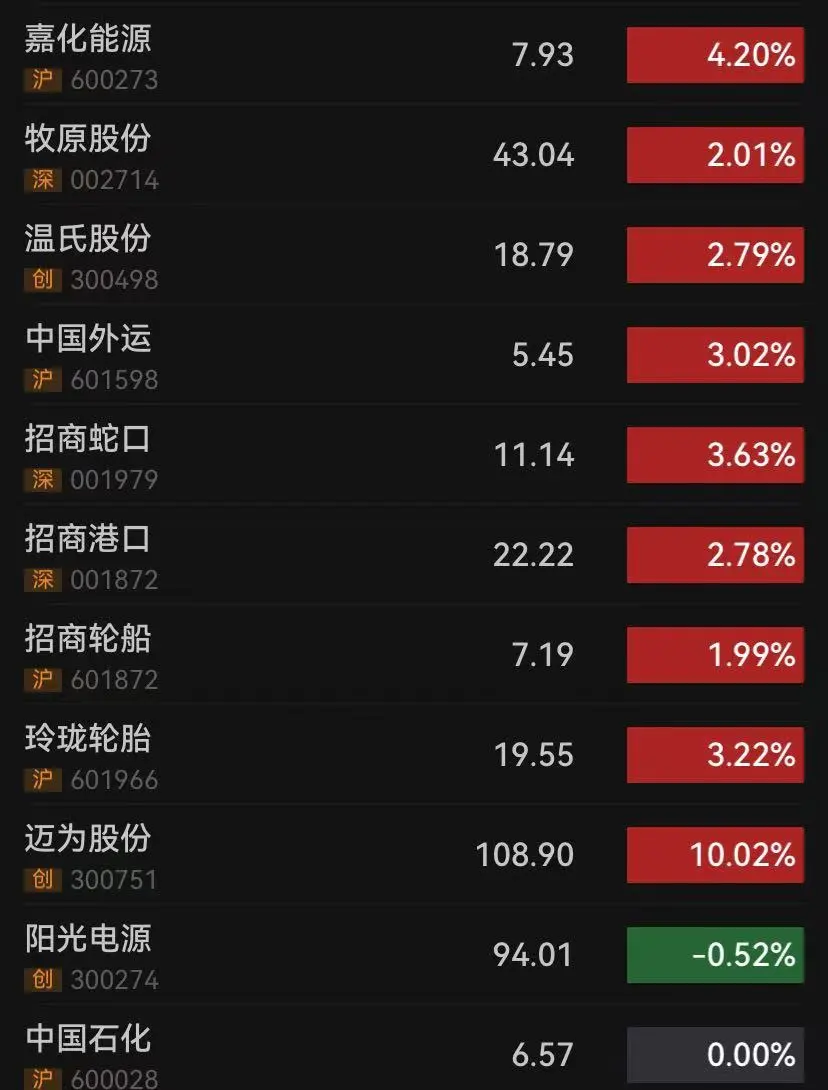Click the 0.00% button for 中国石化
This screenshot has height=1090, width=828.
tap(713, 1053)
